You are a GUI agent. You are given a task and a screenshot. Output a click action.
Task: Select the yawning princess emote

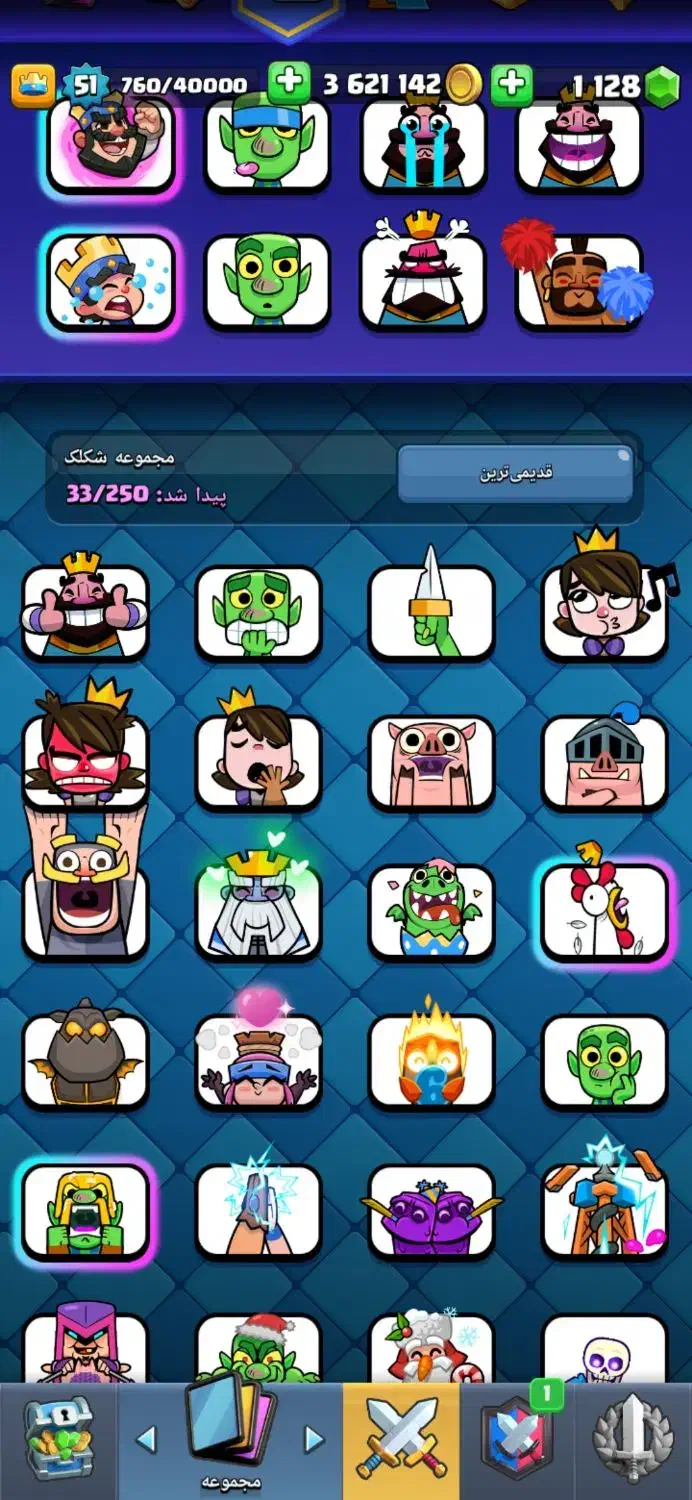pos(259,761)
